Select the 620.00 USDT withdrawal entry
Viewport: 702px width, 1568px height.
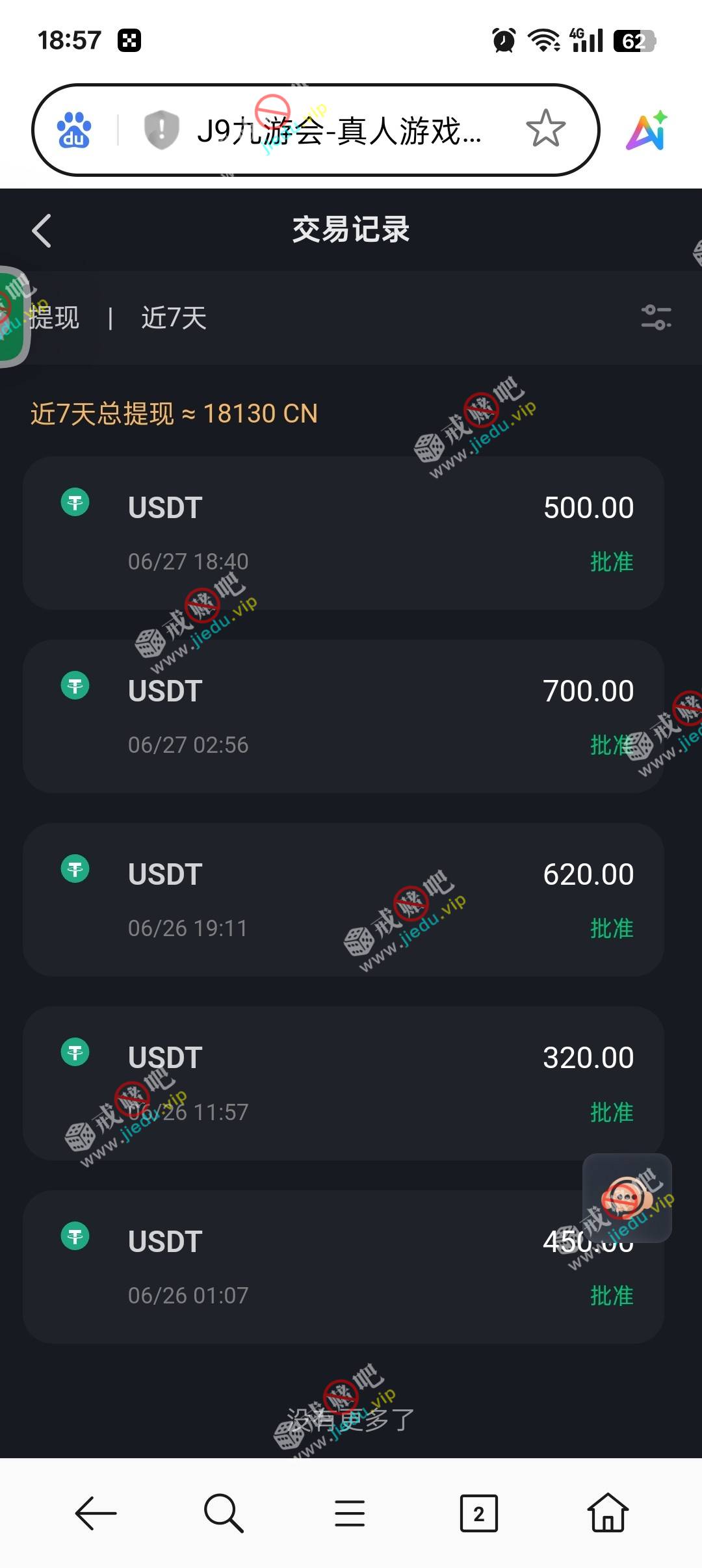[343, 900]
